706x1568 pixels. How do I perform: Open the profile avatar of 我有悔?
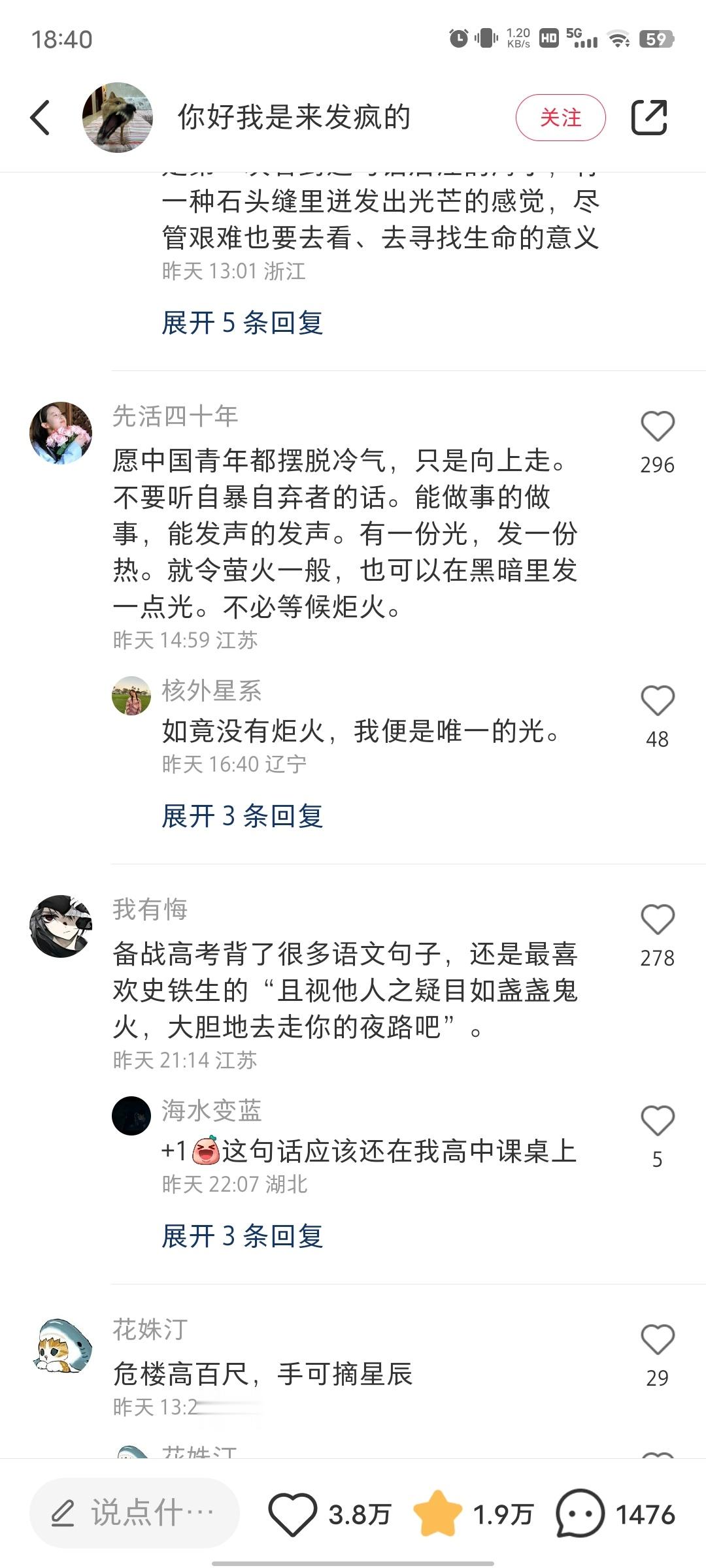(61, 926)
